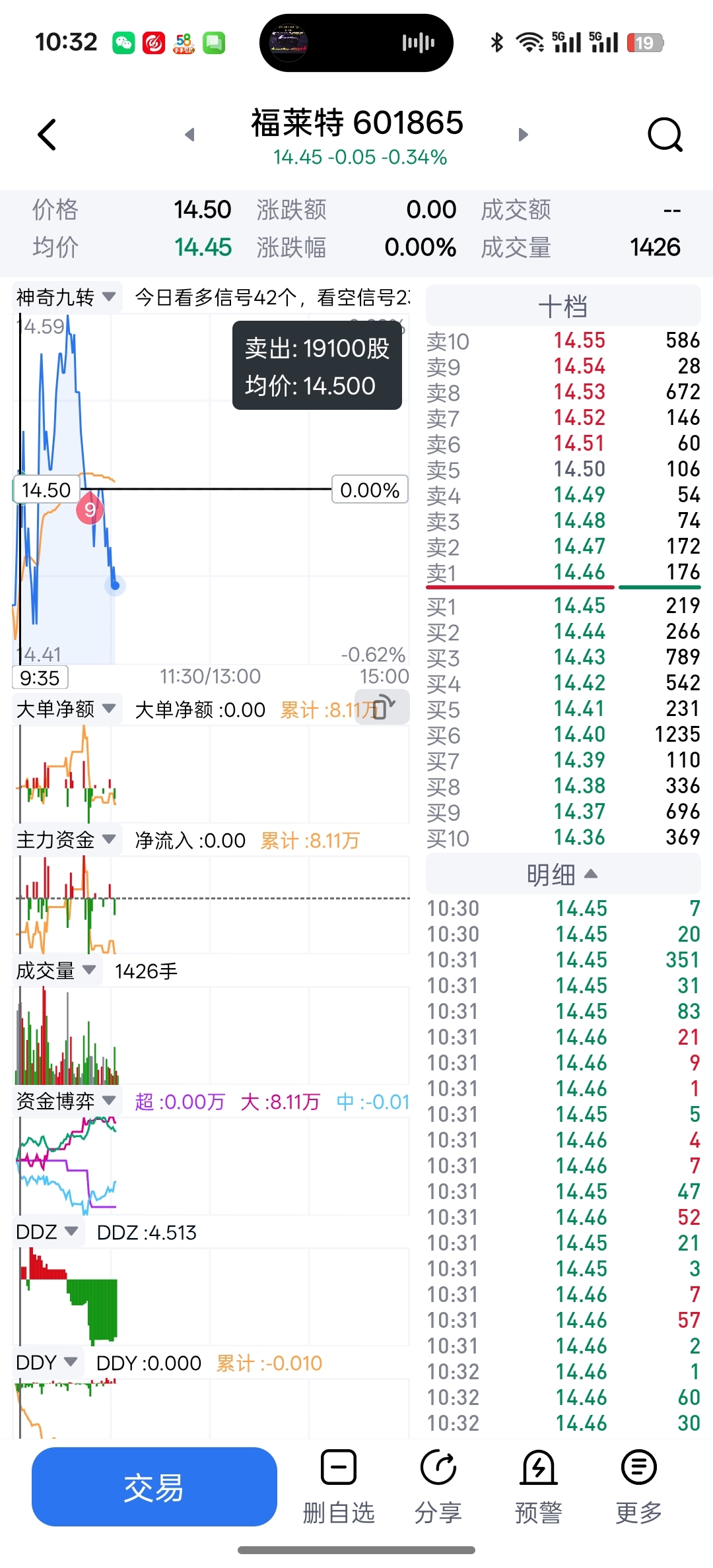Open the search magnifier icon
Image resolution: width=713 pixels, height=1568 pixels.
click(x=665, y=135)
